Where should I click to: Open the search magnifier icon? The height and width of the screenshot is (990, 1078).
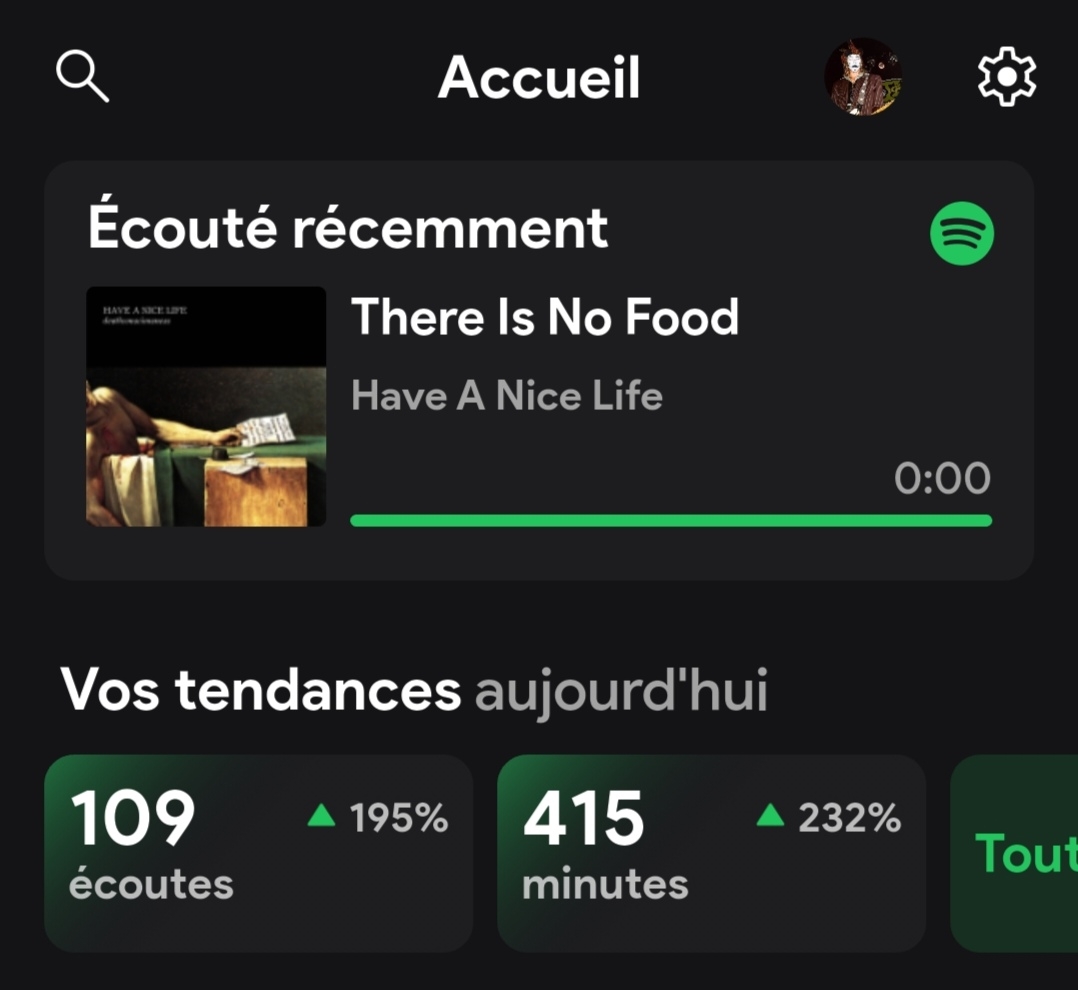pyautogui.click(x=83, y=77)
